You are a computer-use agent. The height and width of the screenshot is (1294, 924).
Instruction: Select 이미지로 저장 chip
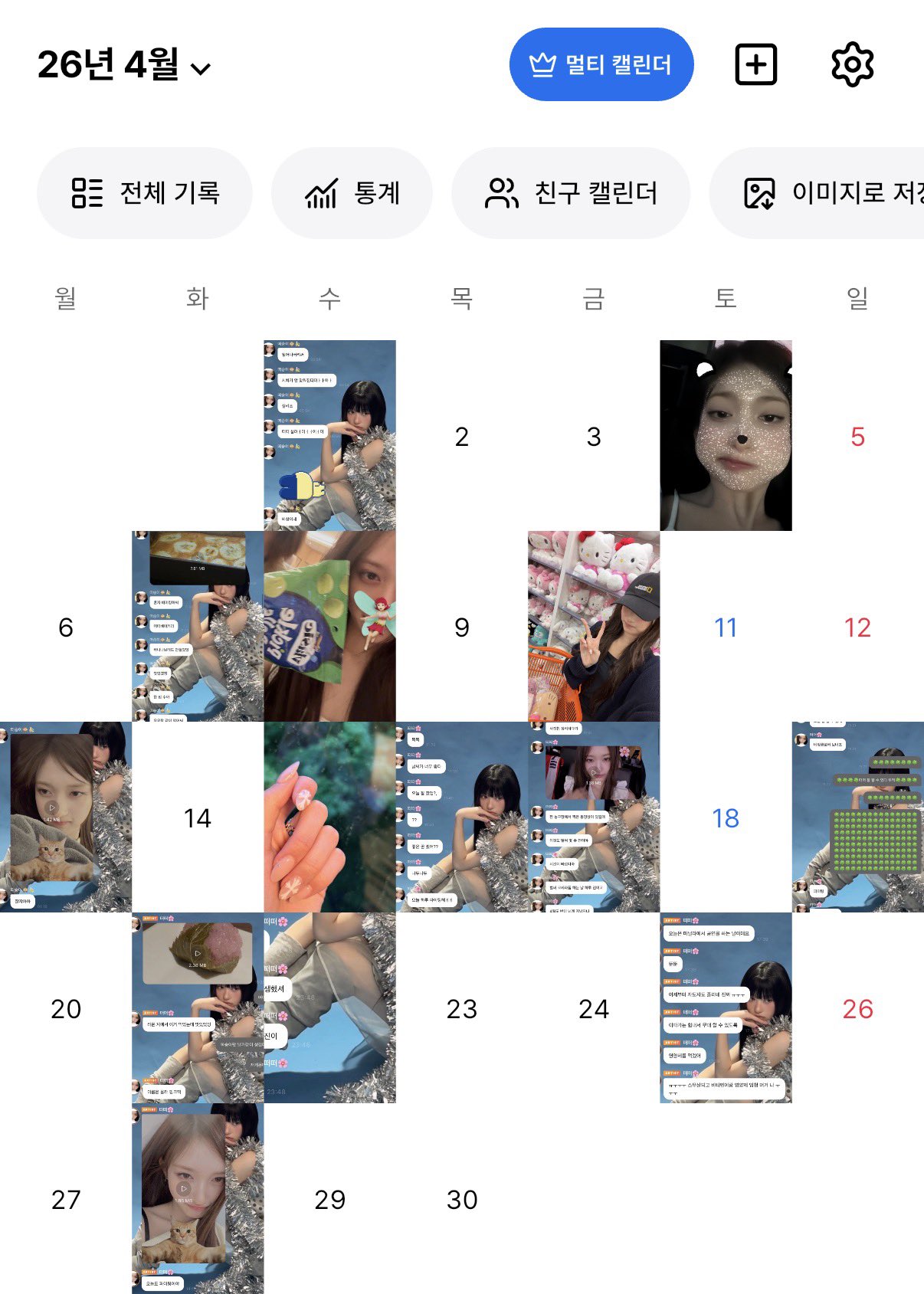pyautogui.click(x=817, y=193)
